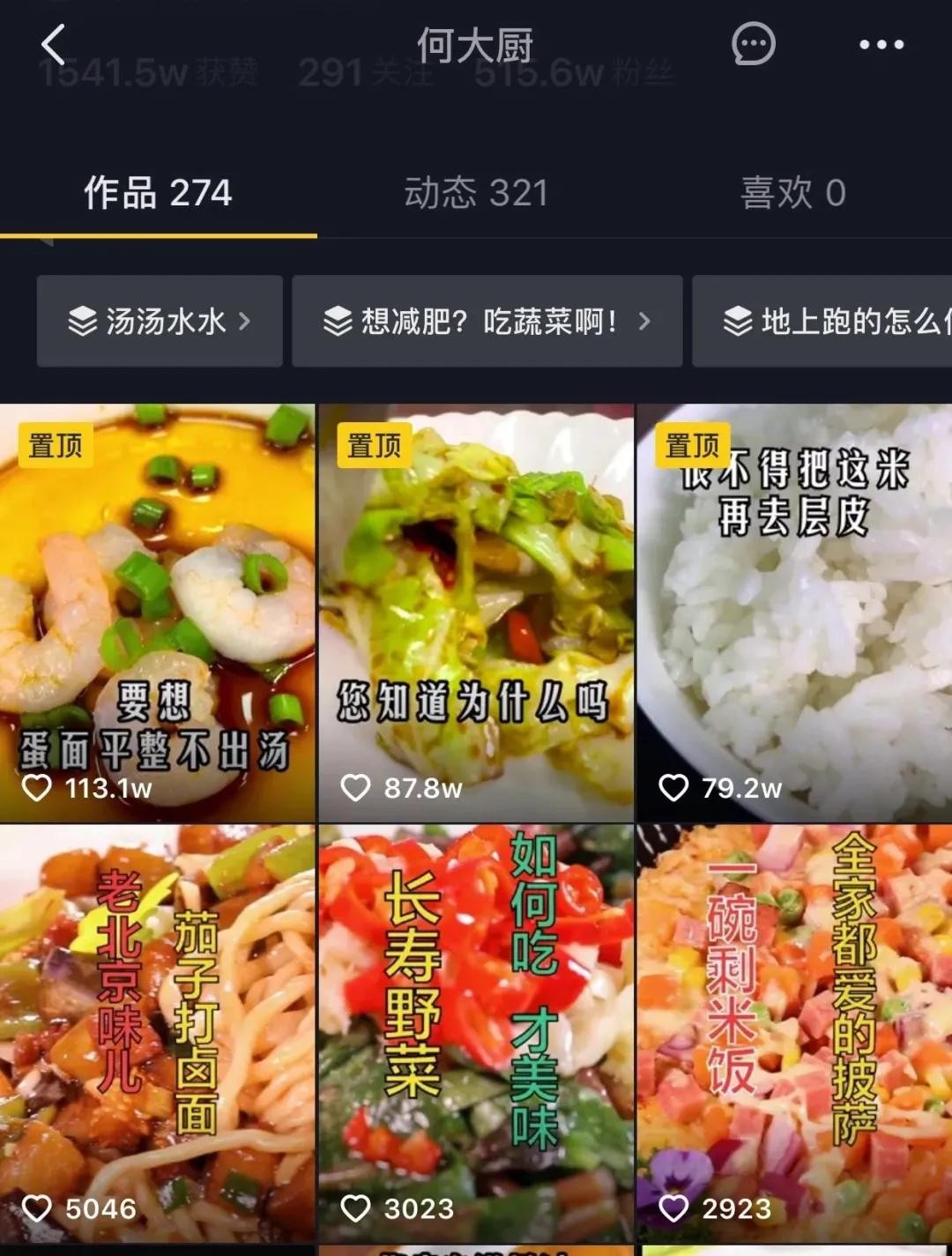Open the three-dot overflow menu

pyautogui.click(x=881, y=44)
